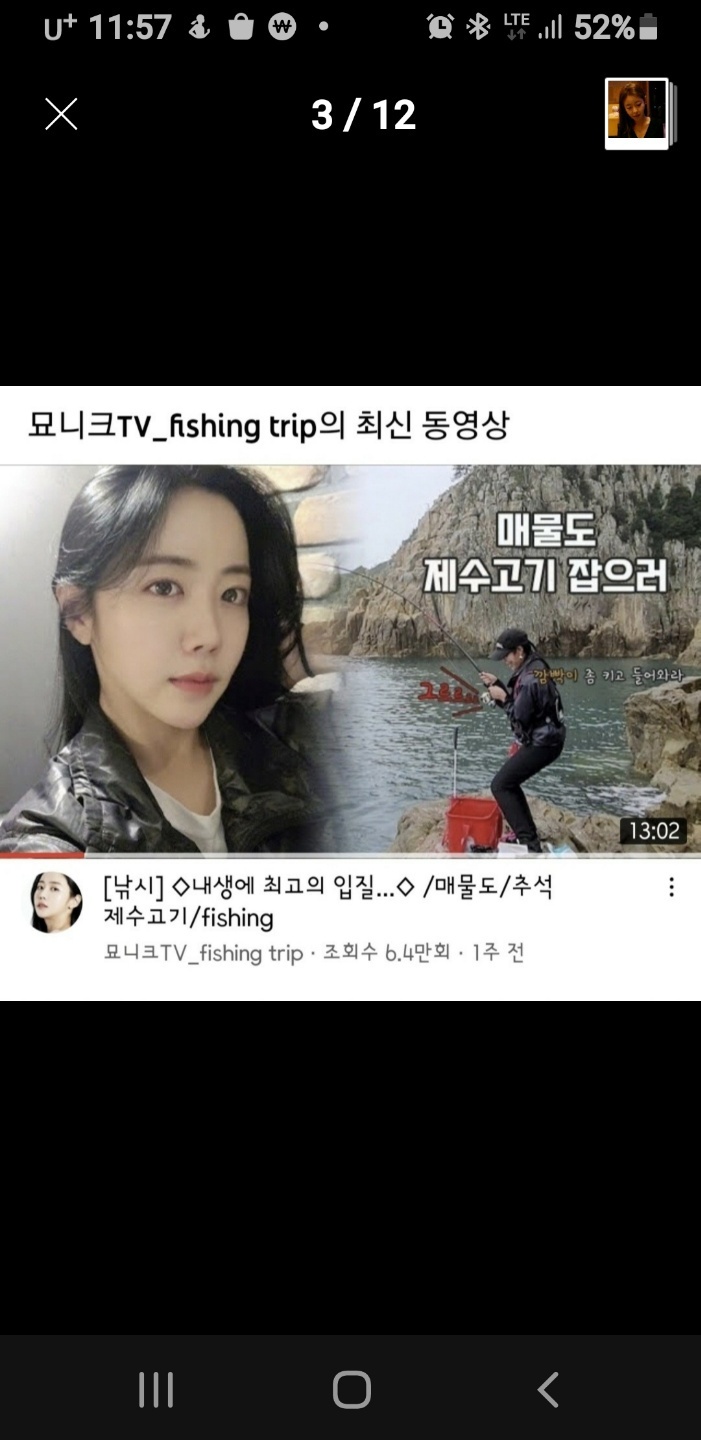
Task: Close the image viewer
Action: point(61,115)
